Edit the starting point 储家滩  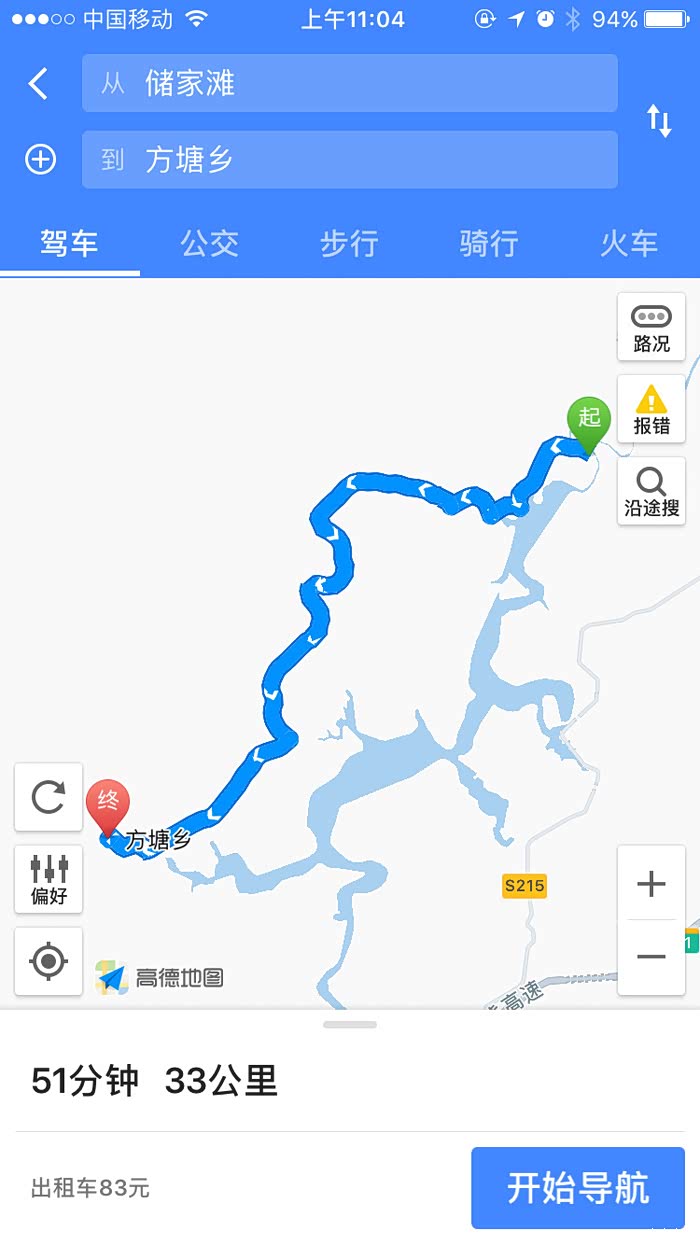click(x=349, y=83)
